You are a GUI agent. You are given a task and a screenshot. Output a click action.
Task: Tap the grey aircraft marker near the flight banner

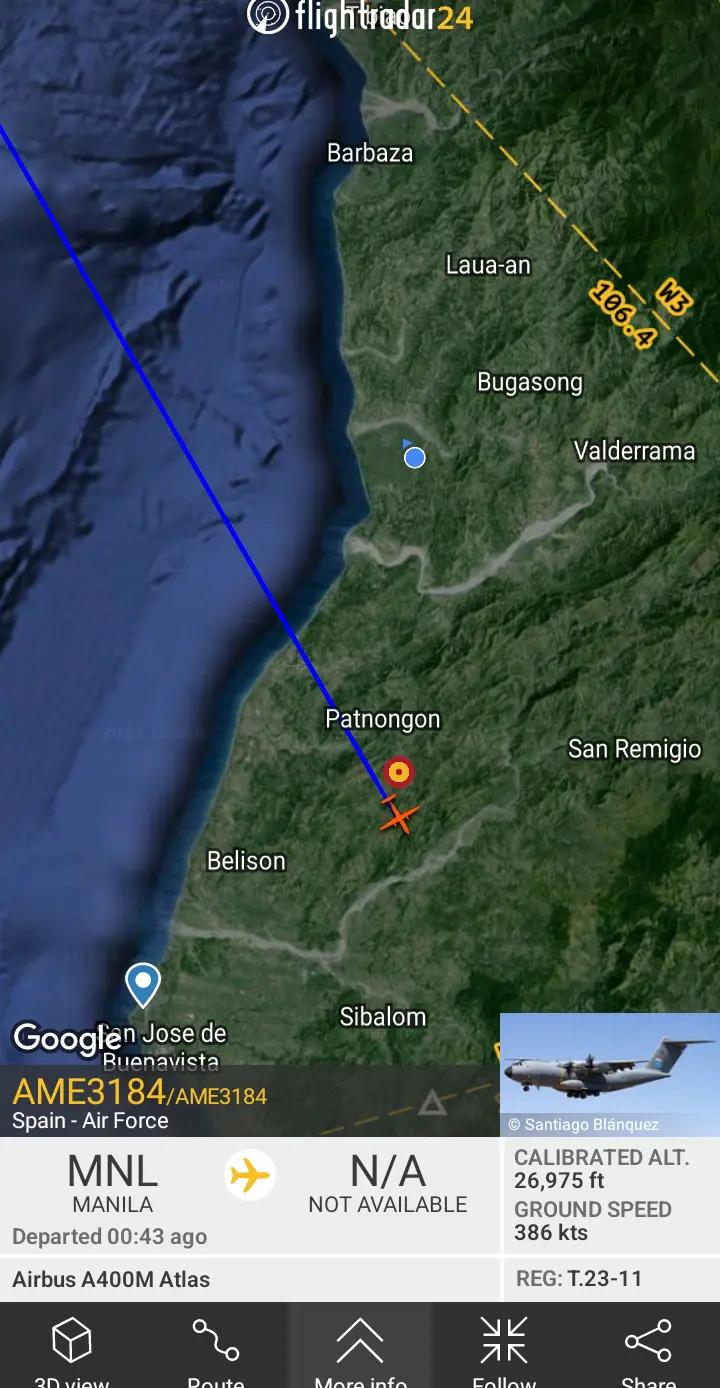(x=431, y=1103)
